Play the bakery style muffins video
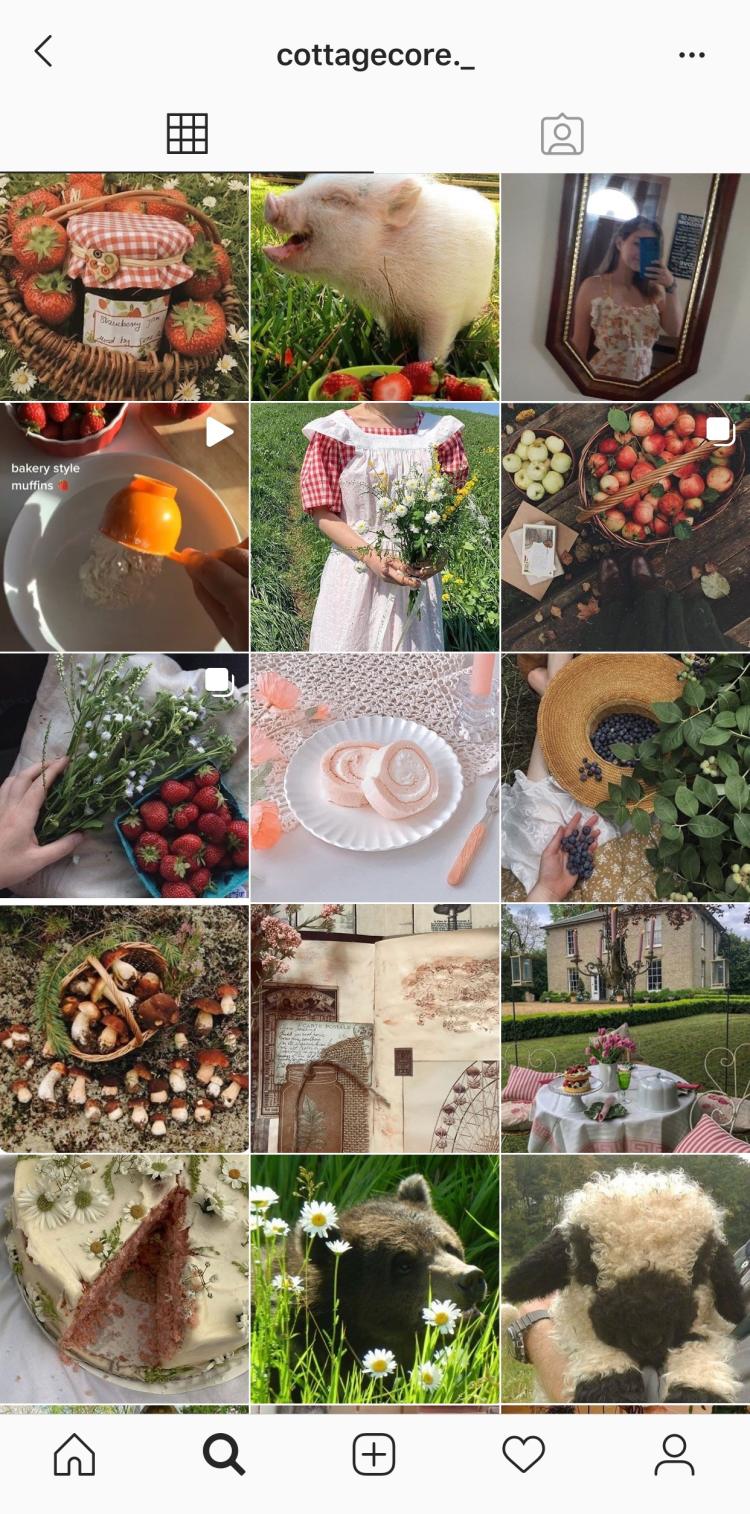750x1514 pixels. pos(124,527)
